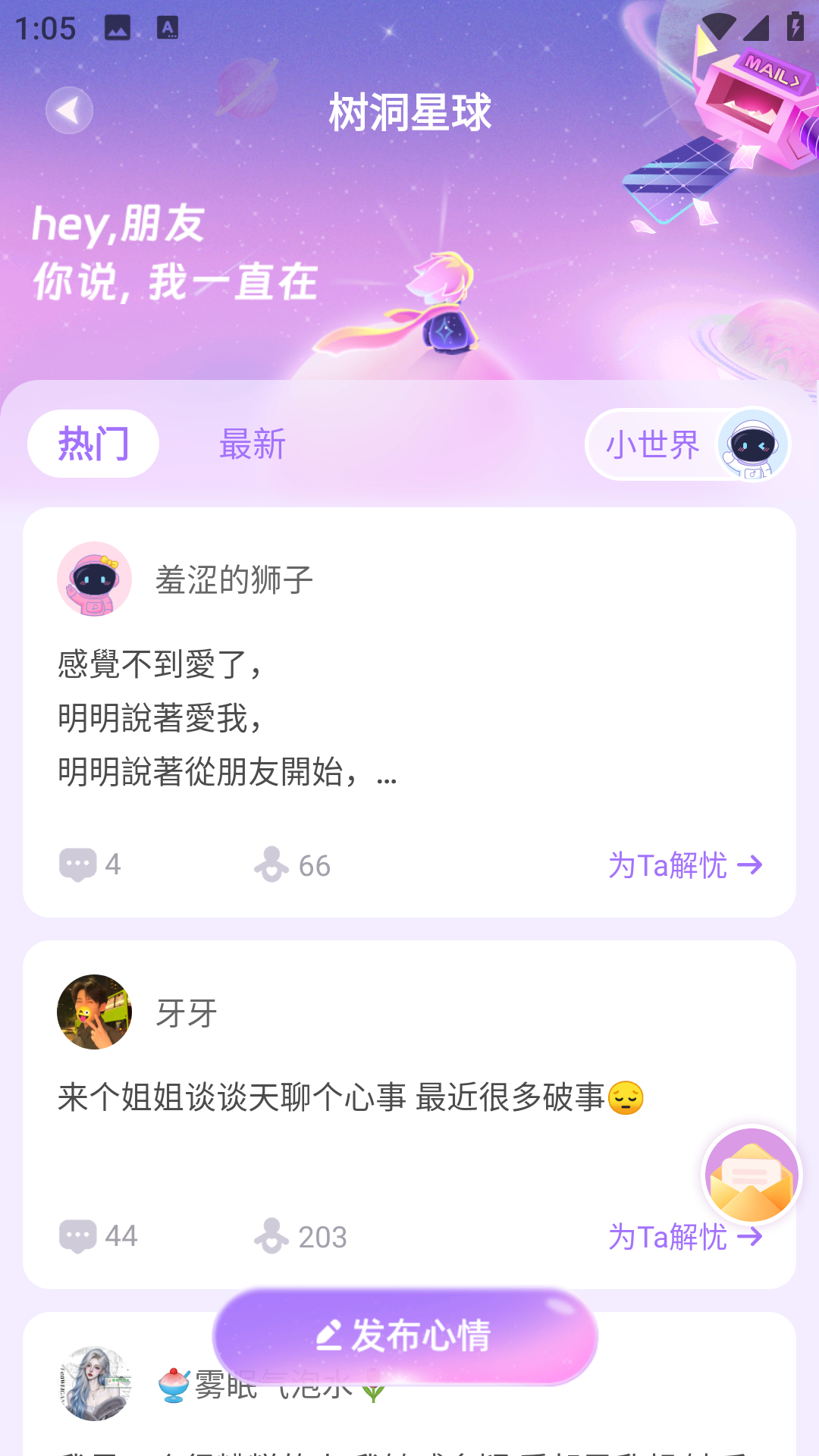Tap 发布心情 to post a mood
The height and width of the screenshot is (1456, 819).
[x=405, y=1335]
